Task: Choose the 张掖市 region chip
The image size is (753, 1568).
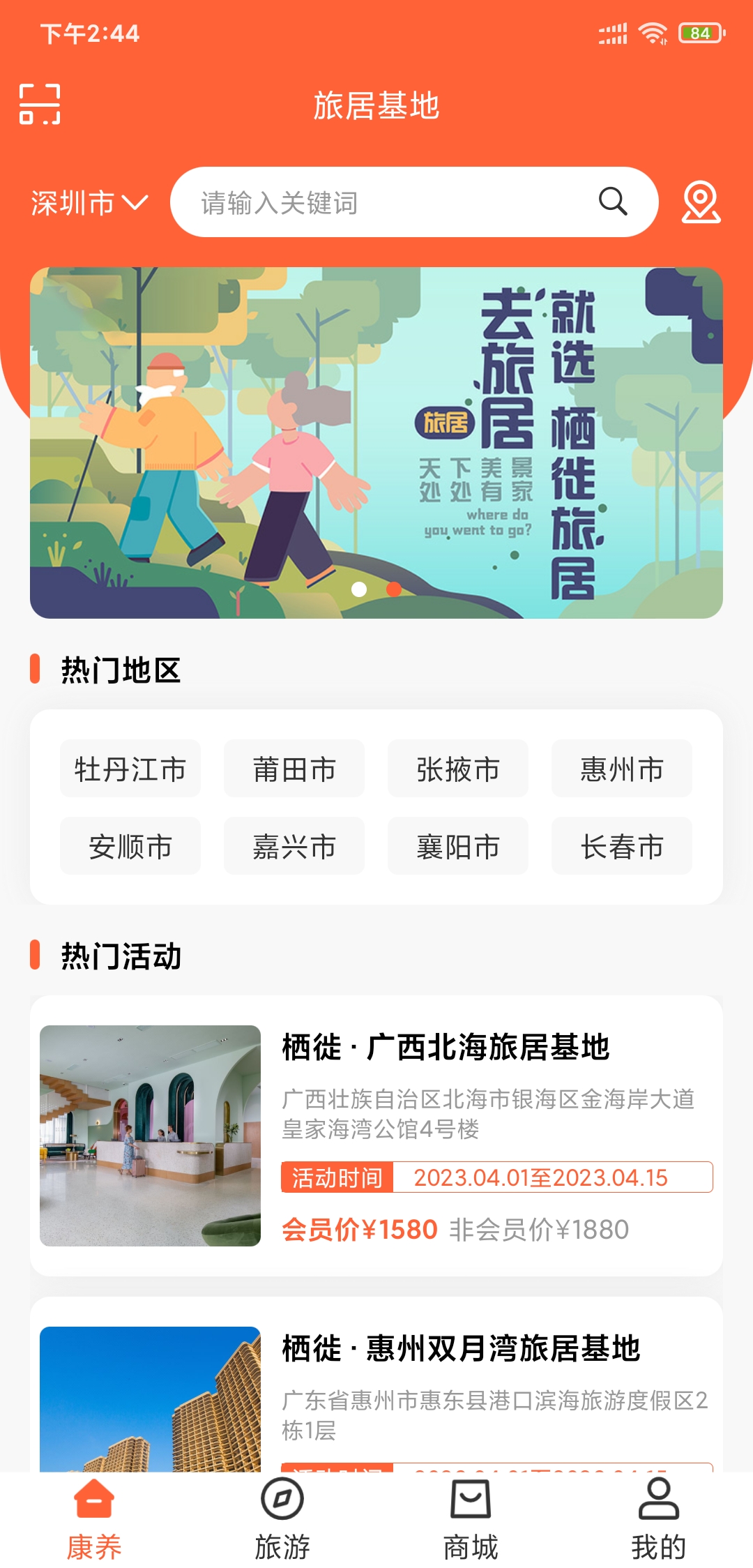Action: [457, 769]
